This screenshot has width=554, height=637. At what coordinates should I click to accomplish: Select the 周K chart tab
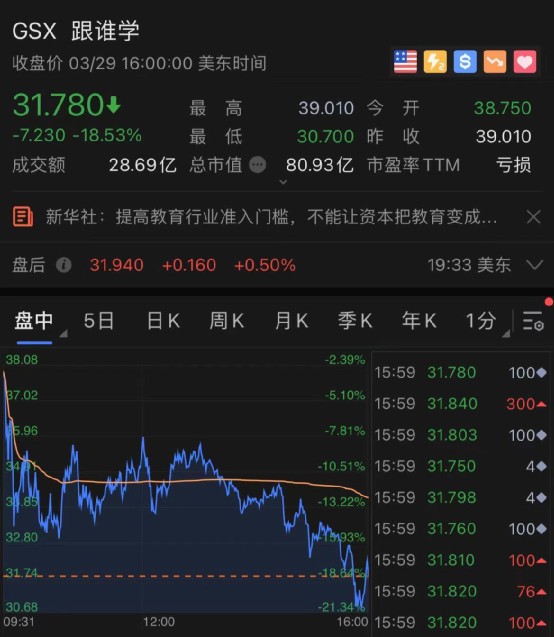227,321
